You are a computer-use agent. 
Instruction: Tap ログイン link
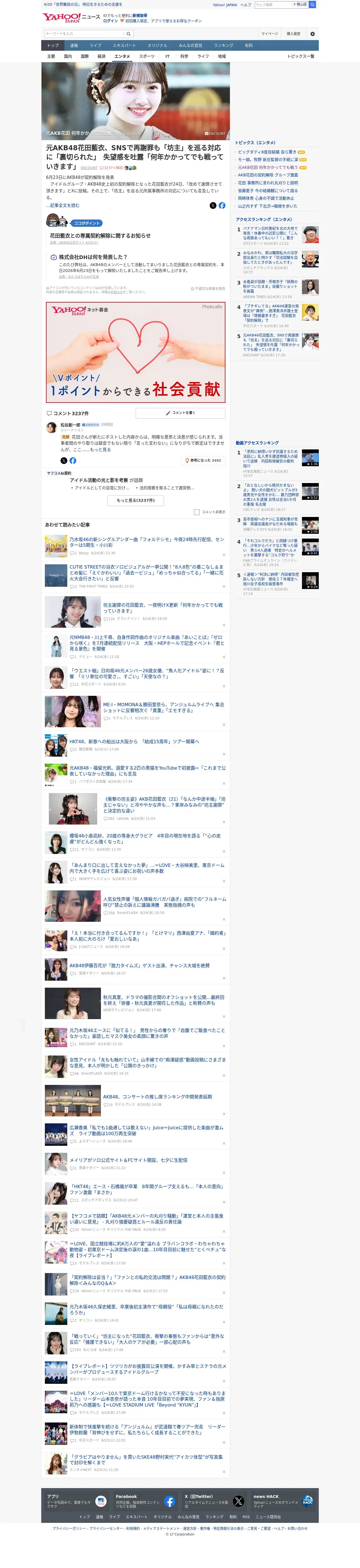pyautogui.click(x=110, y=21)
